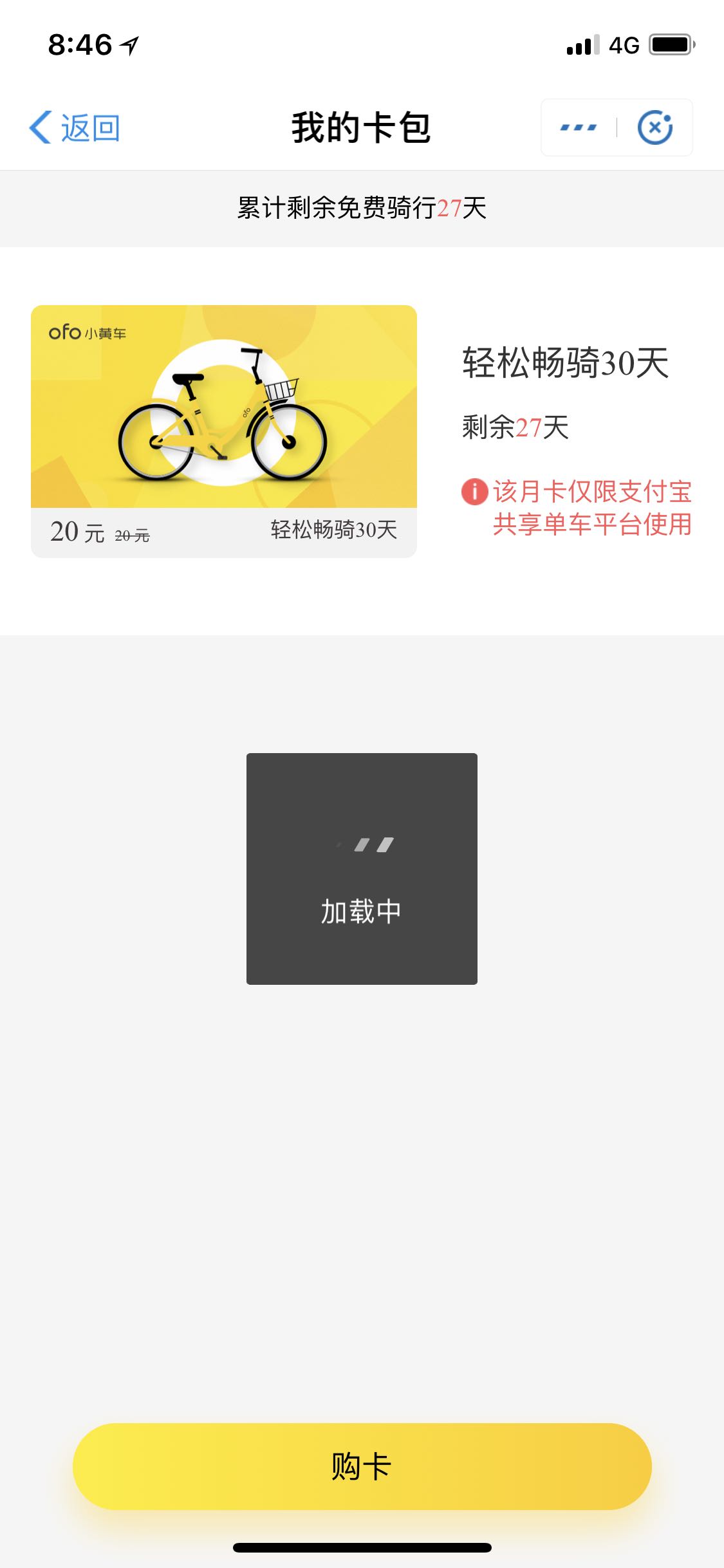Close the mini program with the X icon
This screenshot has width=724, height=1568.
(654, 127)
